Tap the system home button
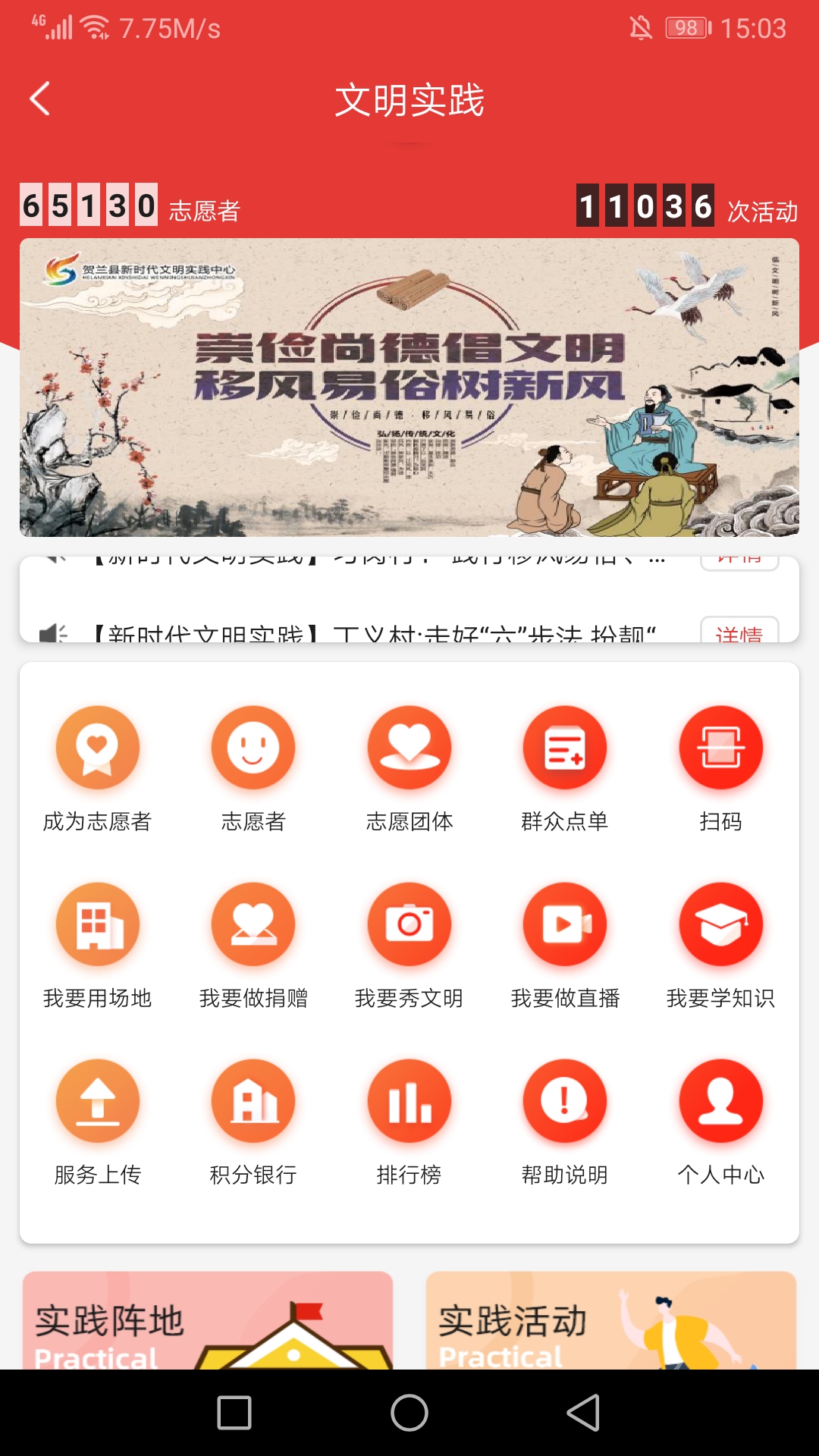 click(409, 1413)
